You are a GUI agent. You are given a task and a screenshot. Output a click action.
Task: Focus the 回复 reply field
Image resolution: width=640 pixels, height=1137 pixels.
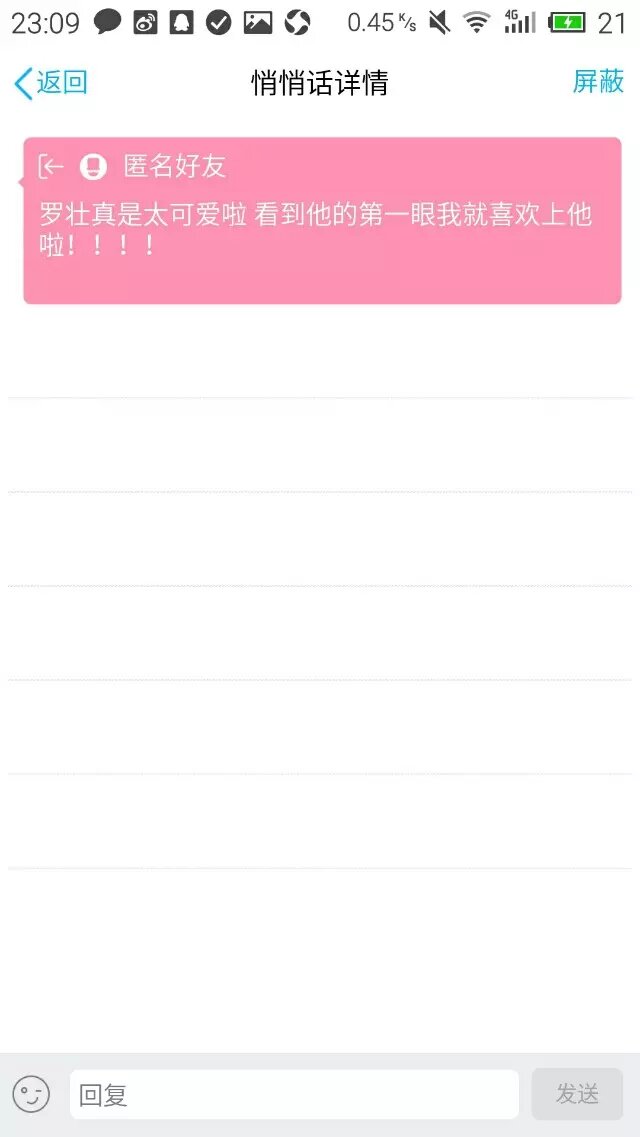point(294,1094)
